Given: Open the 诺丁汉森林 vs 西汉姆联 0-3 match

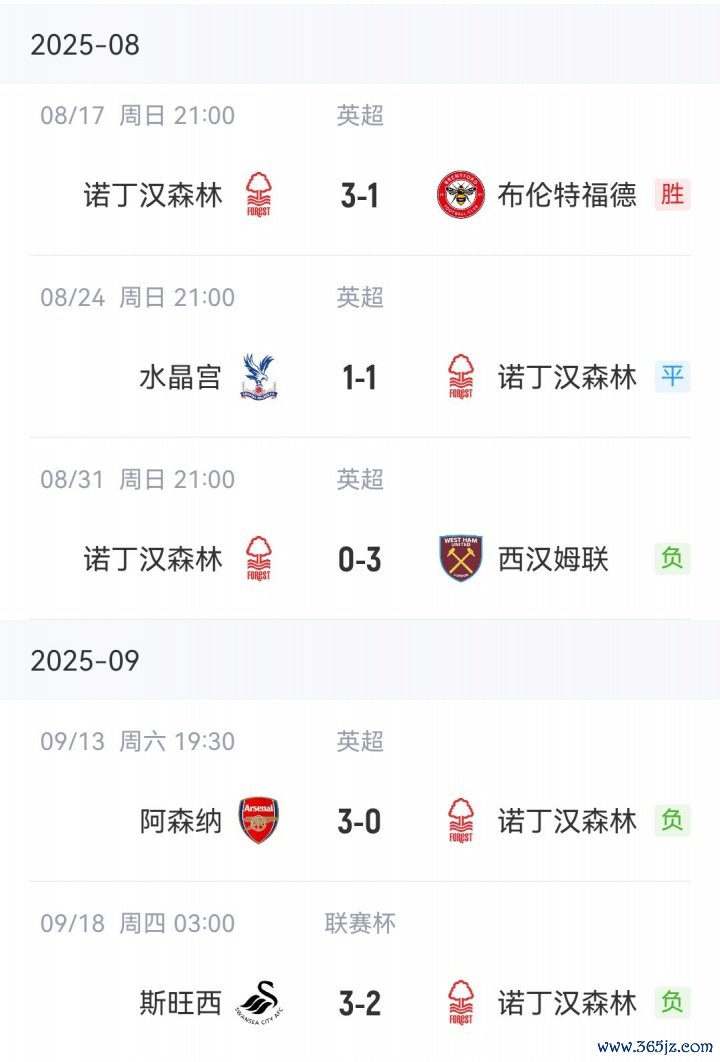Looking at the screenshot, I should coord(360,559).
